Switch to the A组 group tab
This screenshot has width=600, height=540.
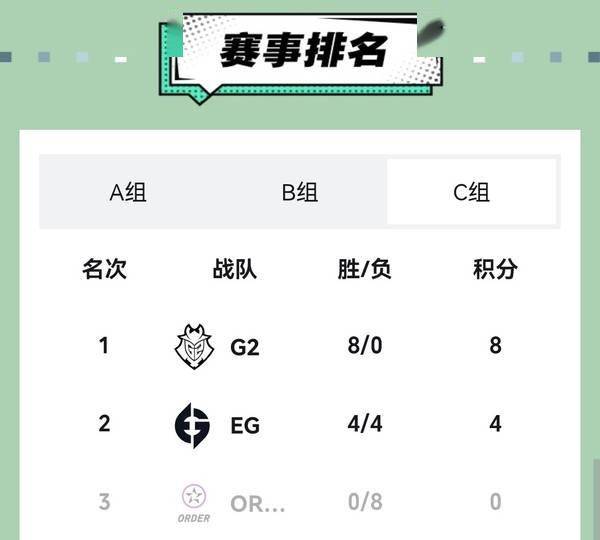click(x=128, y=192)
